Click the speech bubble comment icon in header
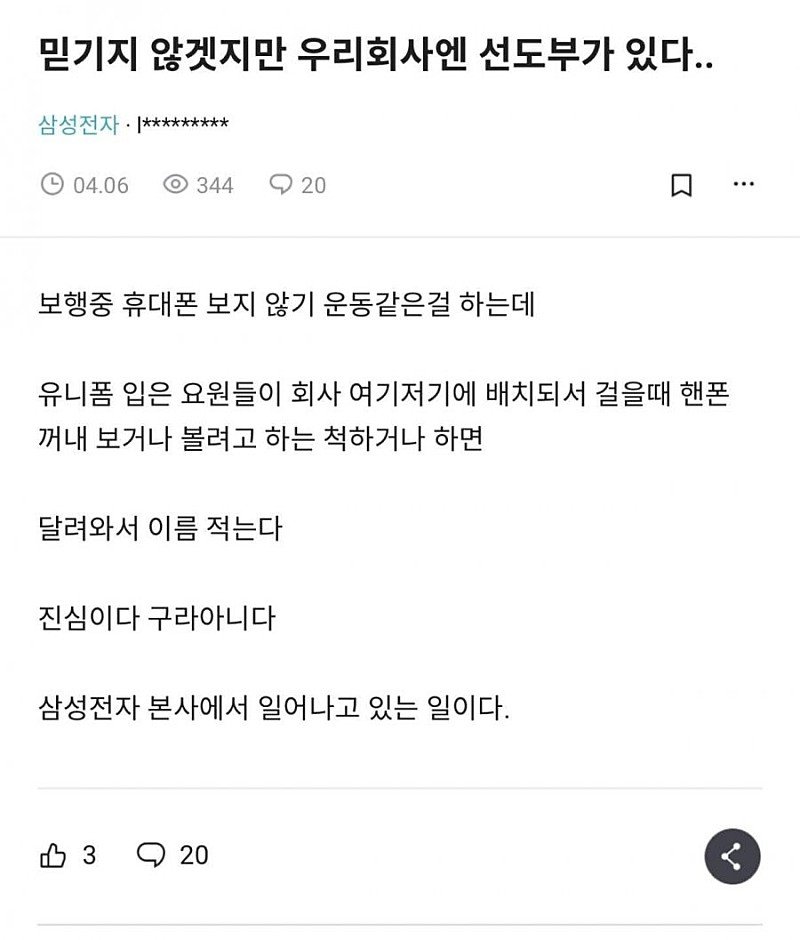 [x=283, y=184]
